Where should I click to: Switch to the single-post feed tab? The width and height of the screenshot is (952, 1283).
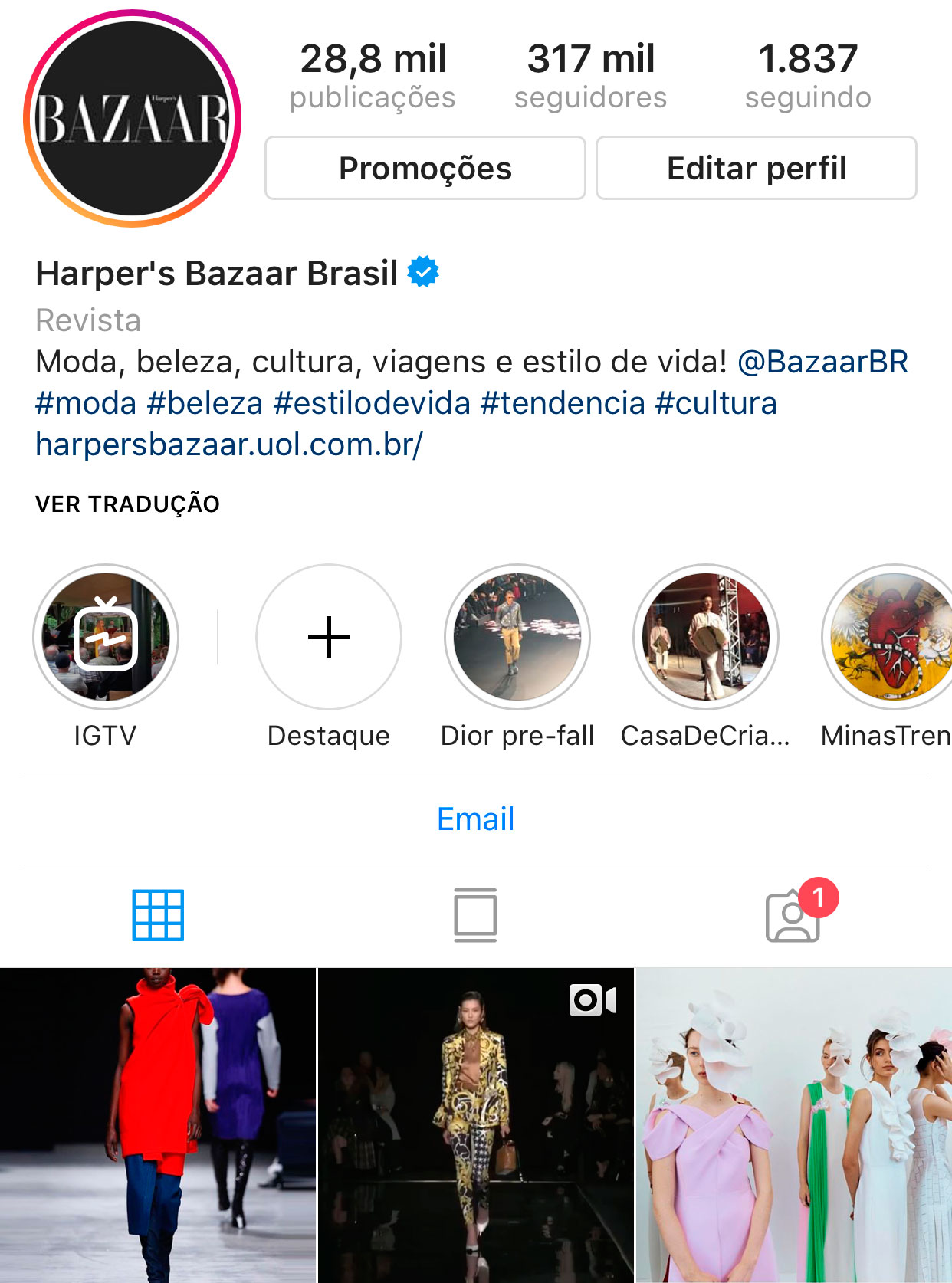tap(475, 915)
